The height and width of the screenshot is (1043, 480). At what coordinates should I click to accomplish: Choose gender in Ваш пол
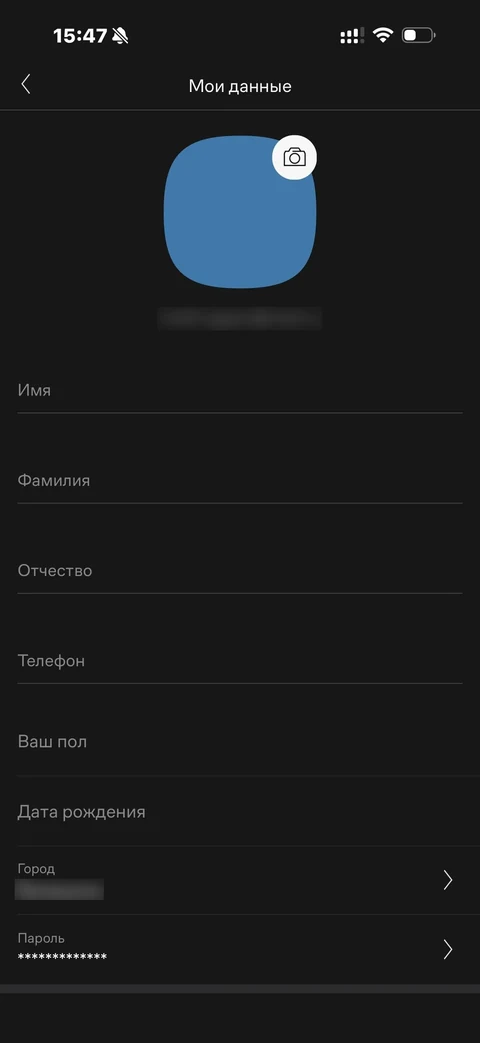point(240,742)
